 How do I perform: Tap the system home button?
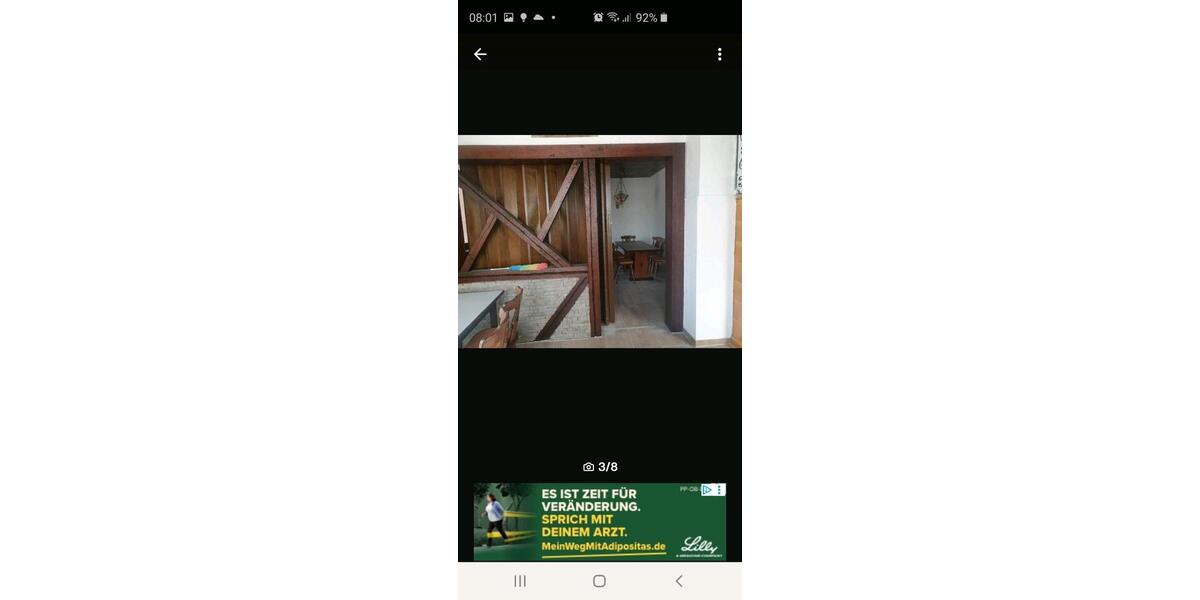[x=599, y=581]
